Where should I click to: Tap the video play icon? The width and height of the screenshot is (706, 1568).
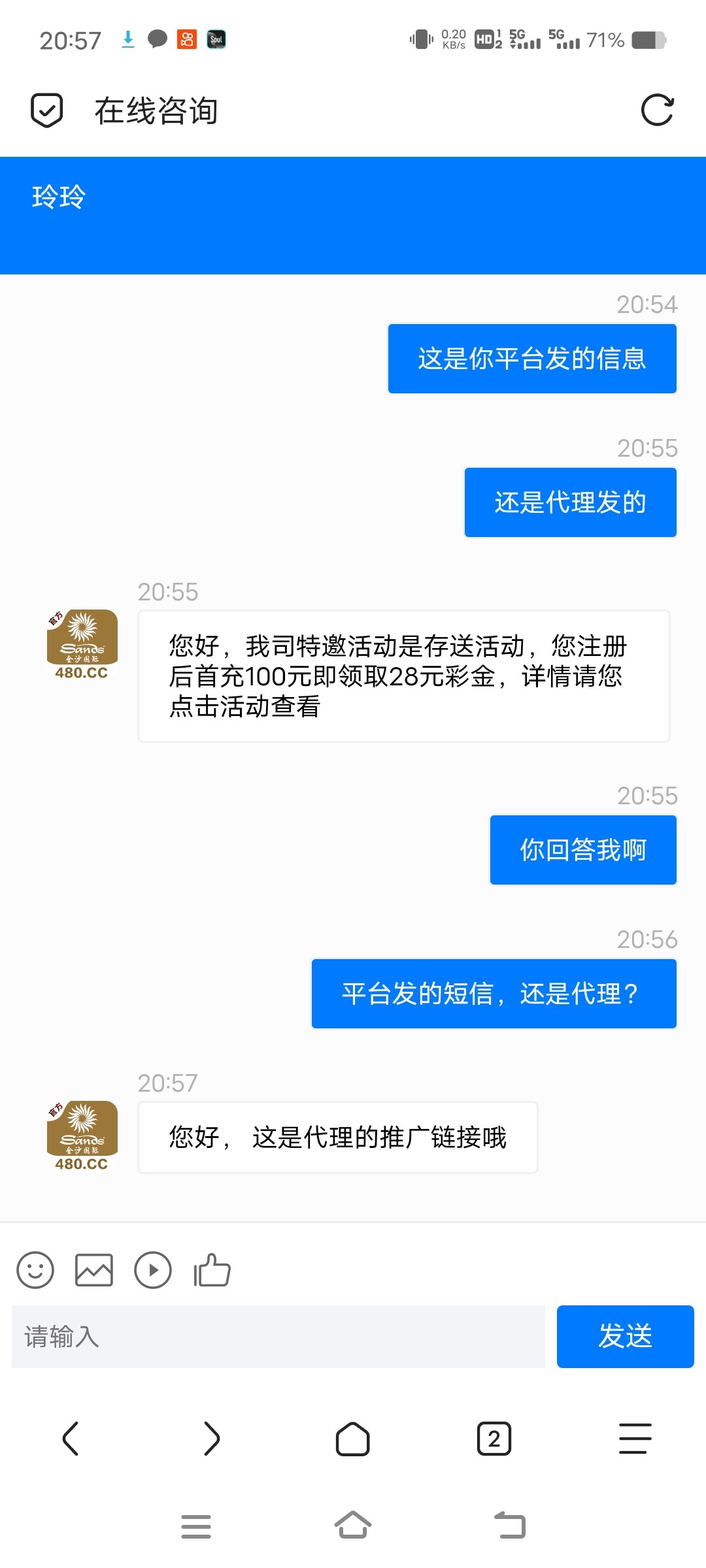(153, 1270)
